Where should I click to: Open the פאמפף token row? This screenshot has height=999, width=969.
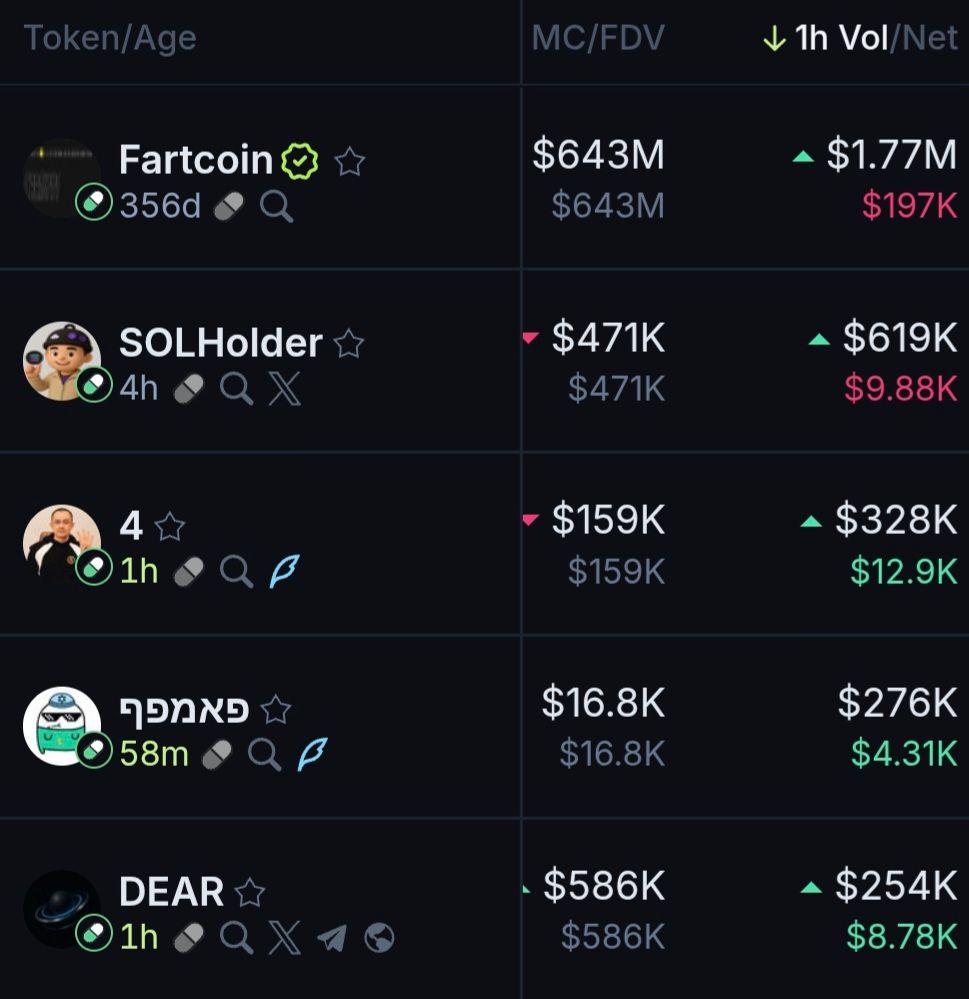pyautogui.click(x=184, y=710)
